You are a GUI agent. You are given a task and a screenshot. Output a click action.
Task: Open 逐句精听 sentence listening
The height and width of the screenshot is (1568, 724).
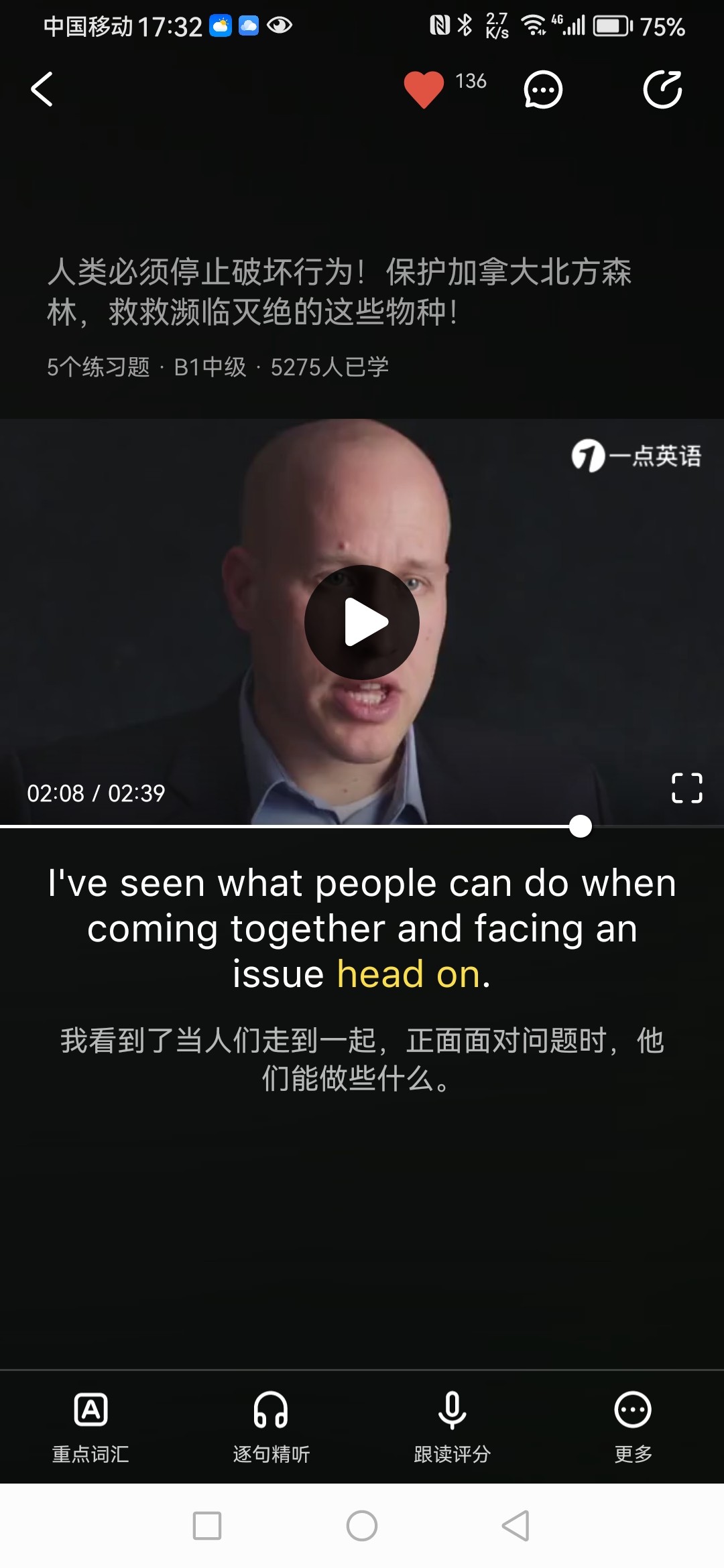(x=271, y=1427)
